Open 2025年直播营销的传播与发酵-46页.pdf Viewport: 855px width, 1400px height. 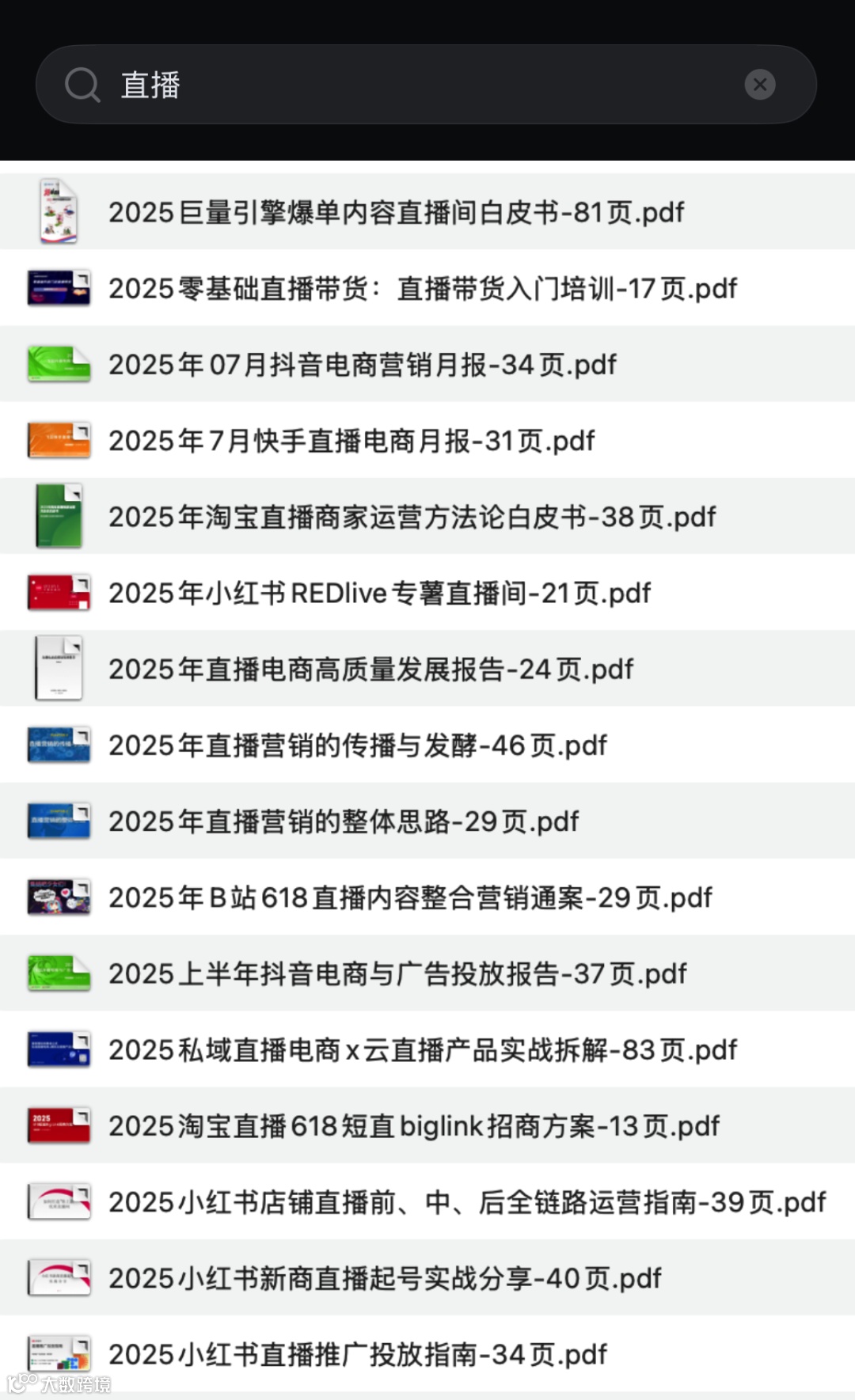pos(357,746)
